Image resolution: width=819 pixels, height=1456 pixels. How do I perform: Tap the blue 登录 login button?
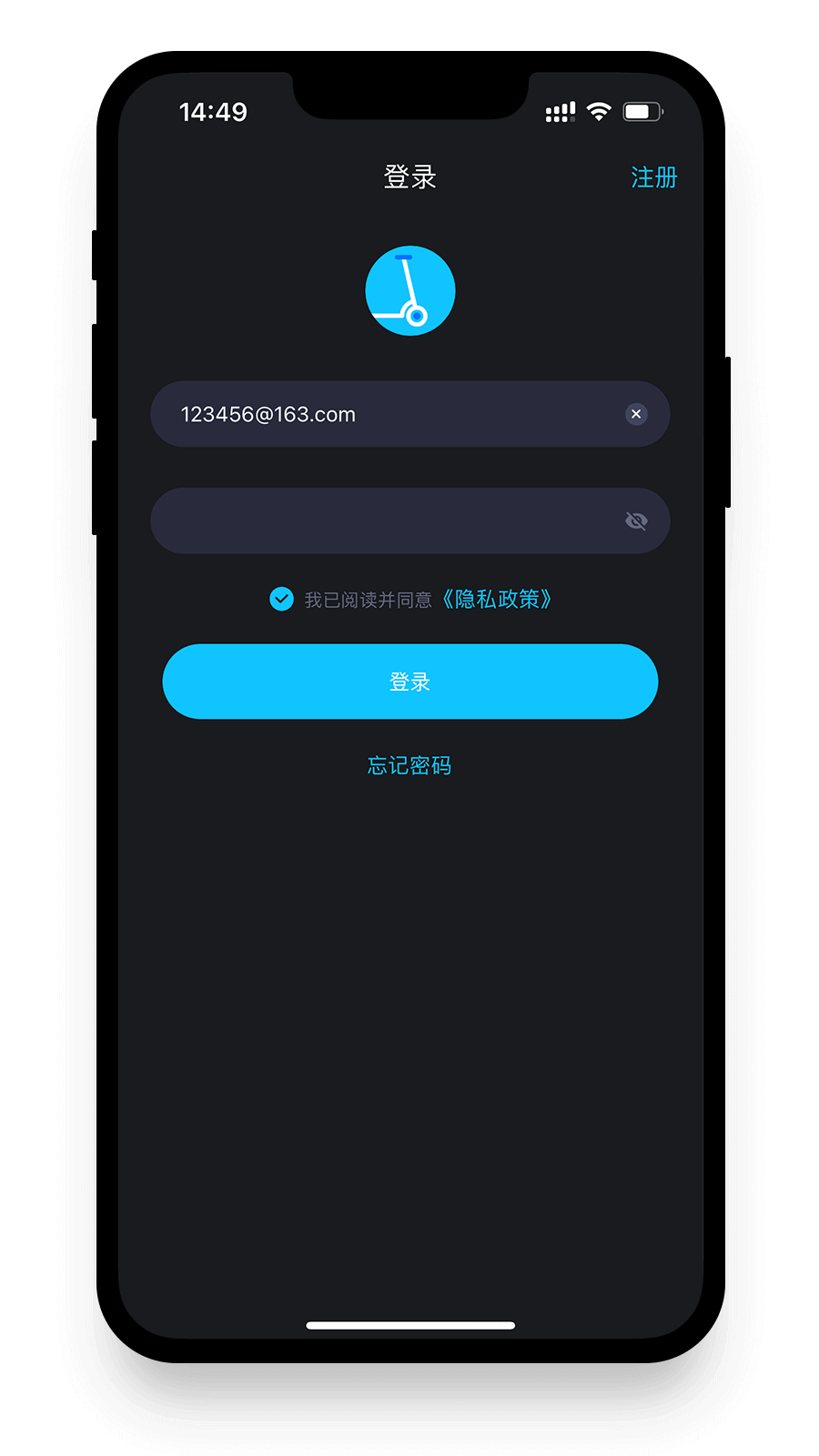coord(409,682)
